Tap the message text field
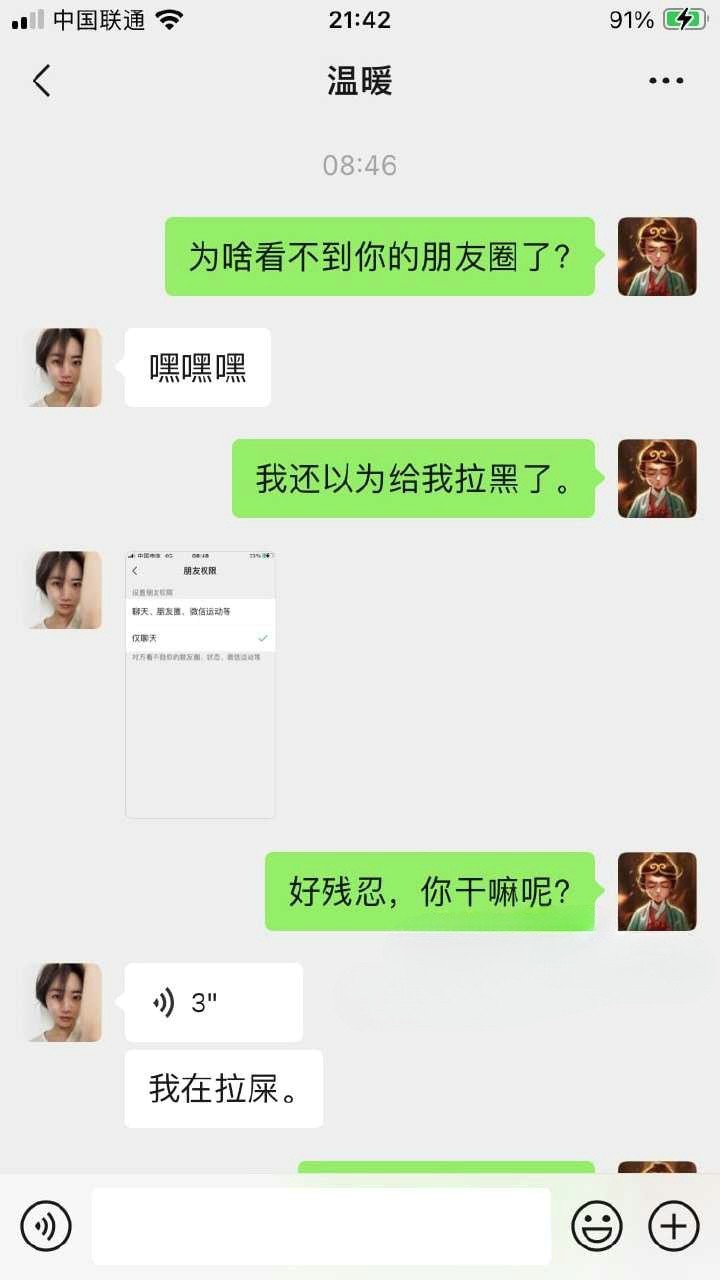Screen dimensions: 720x1280 pos(321,1226)
